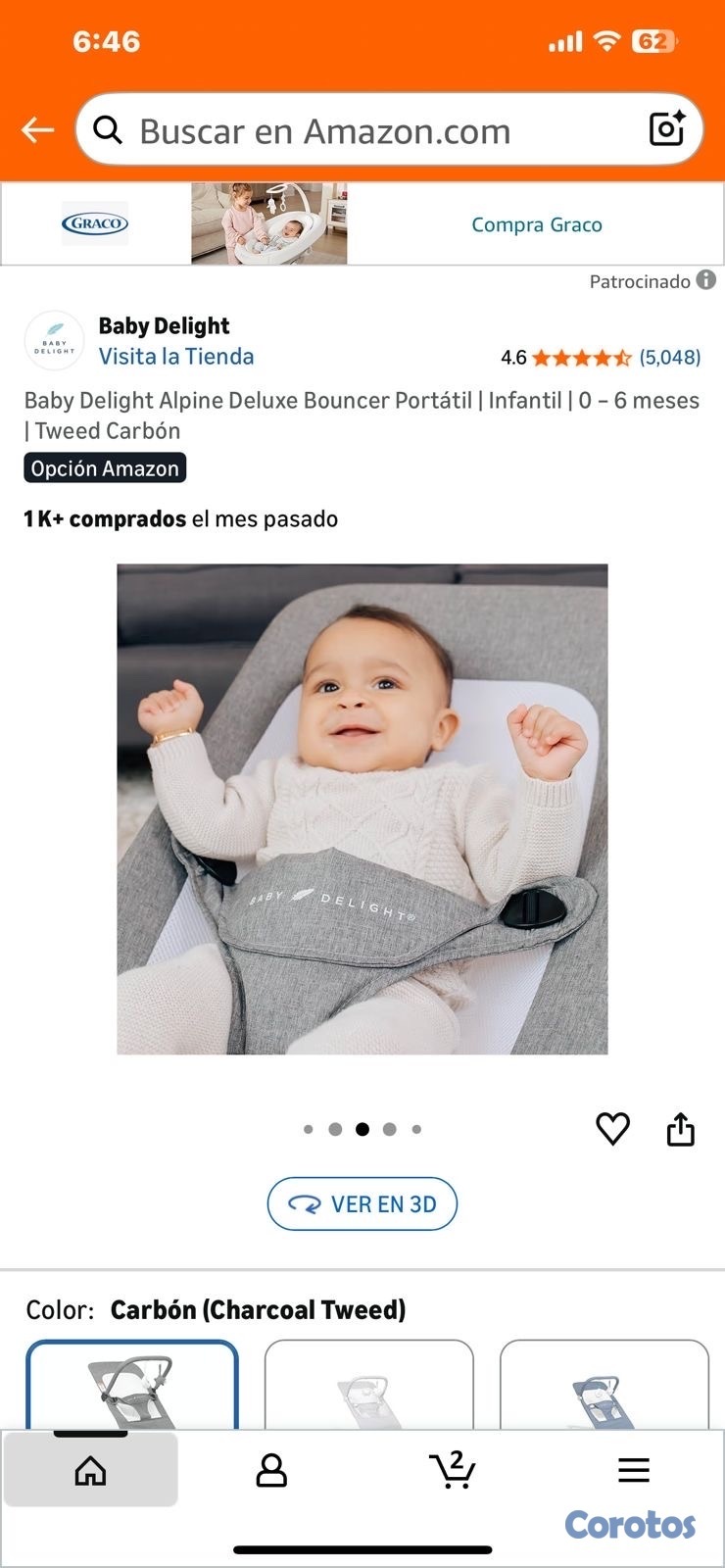Open the Patrocinado info icon
Screen dimensions: 725x1568
point(706,280)
